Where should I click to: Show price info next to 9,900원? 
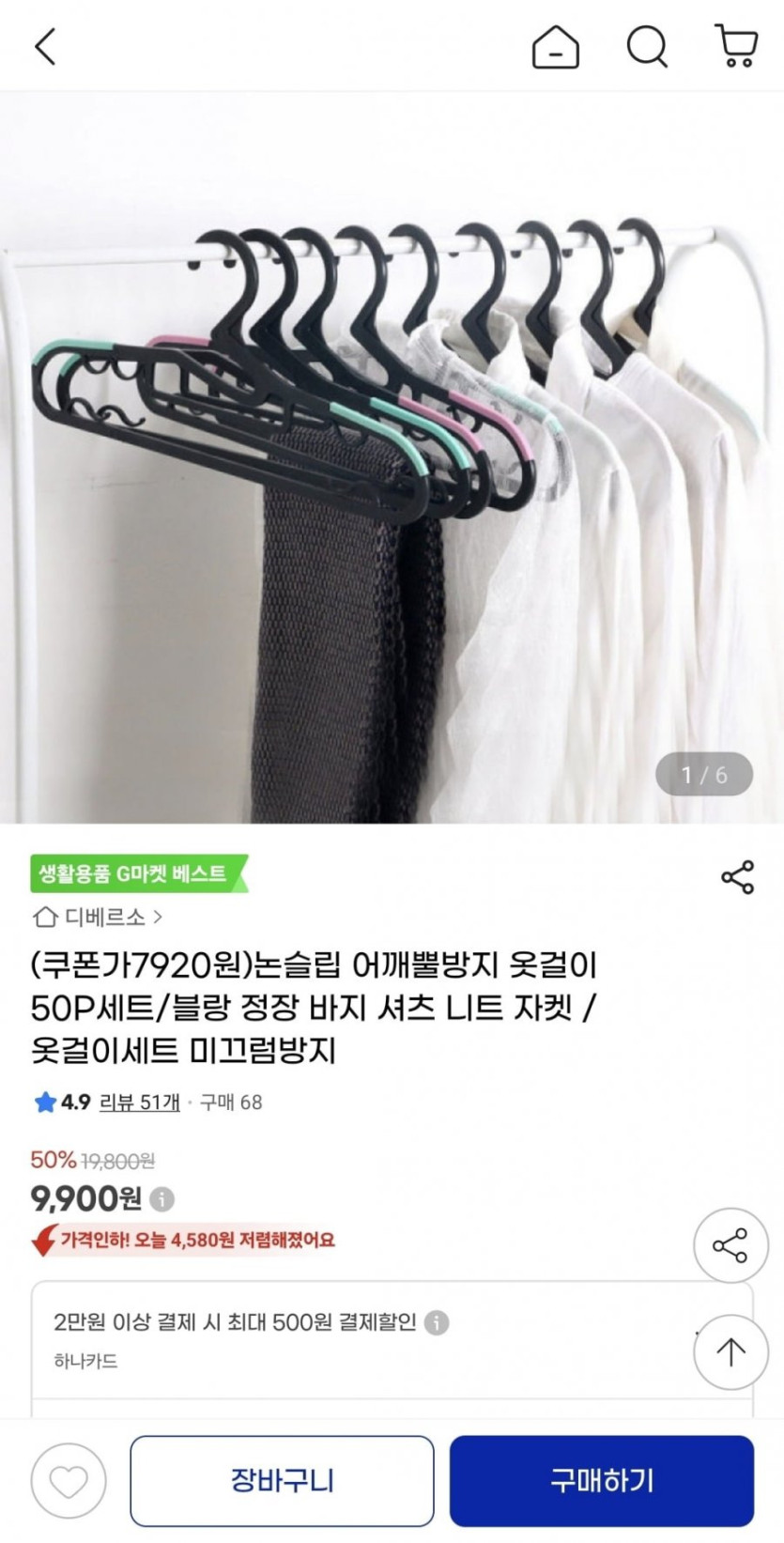tap(161, 1199)
